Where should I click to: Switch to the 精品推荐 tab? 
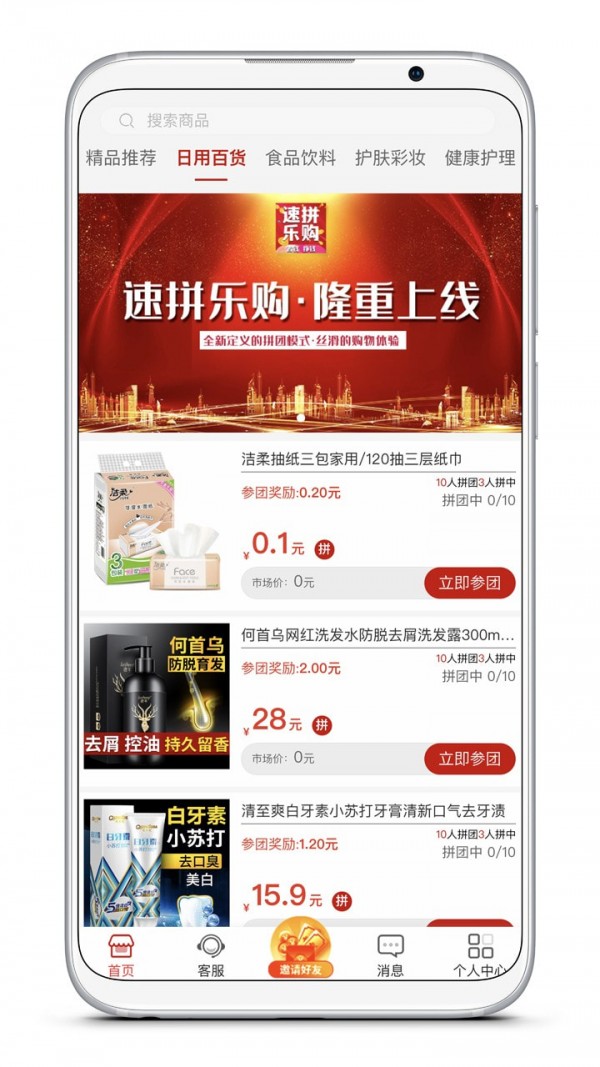coord(121,158)
